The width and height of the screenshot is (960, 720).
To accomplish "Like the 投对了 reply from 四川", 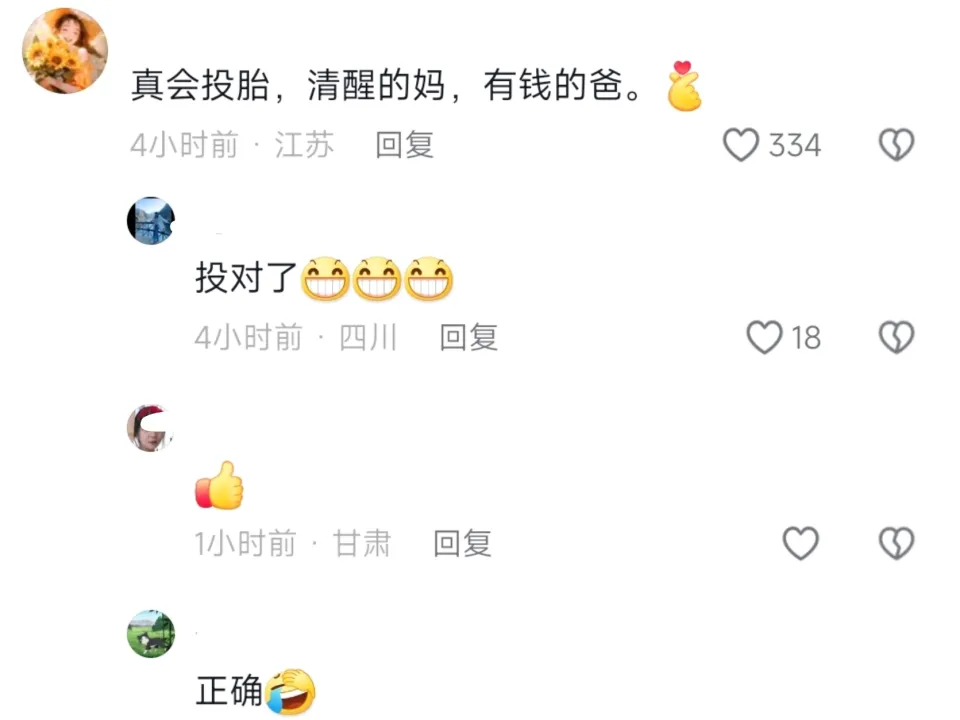I will [765, 338].
